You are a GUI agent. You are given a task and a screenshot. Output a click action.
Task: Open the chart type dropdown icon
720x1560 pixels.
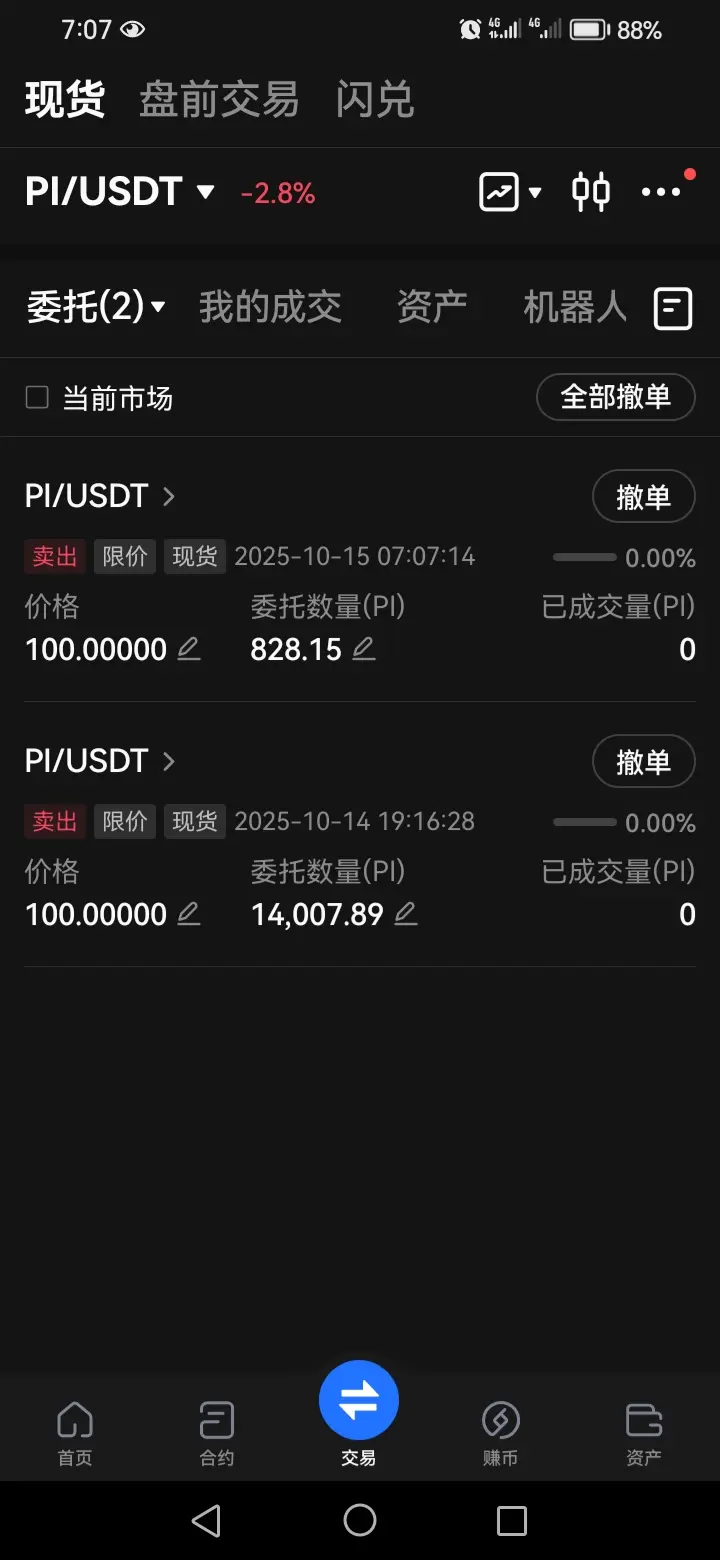pyautogui.click(x=510, y=191)
